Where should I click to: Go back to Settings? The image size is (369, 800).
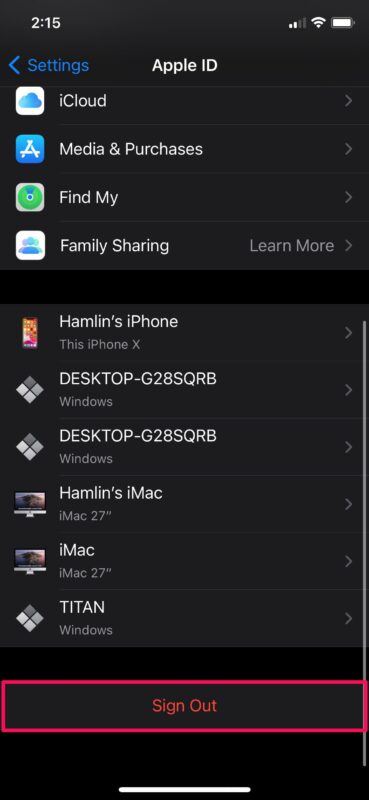(x=49, y=65)
